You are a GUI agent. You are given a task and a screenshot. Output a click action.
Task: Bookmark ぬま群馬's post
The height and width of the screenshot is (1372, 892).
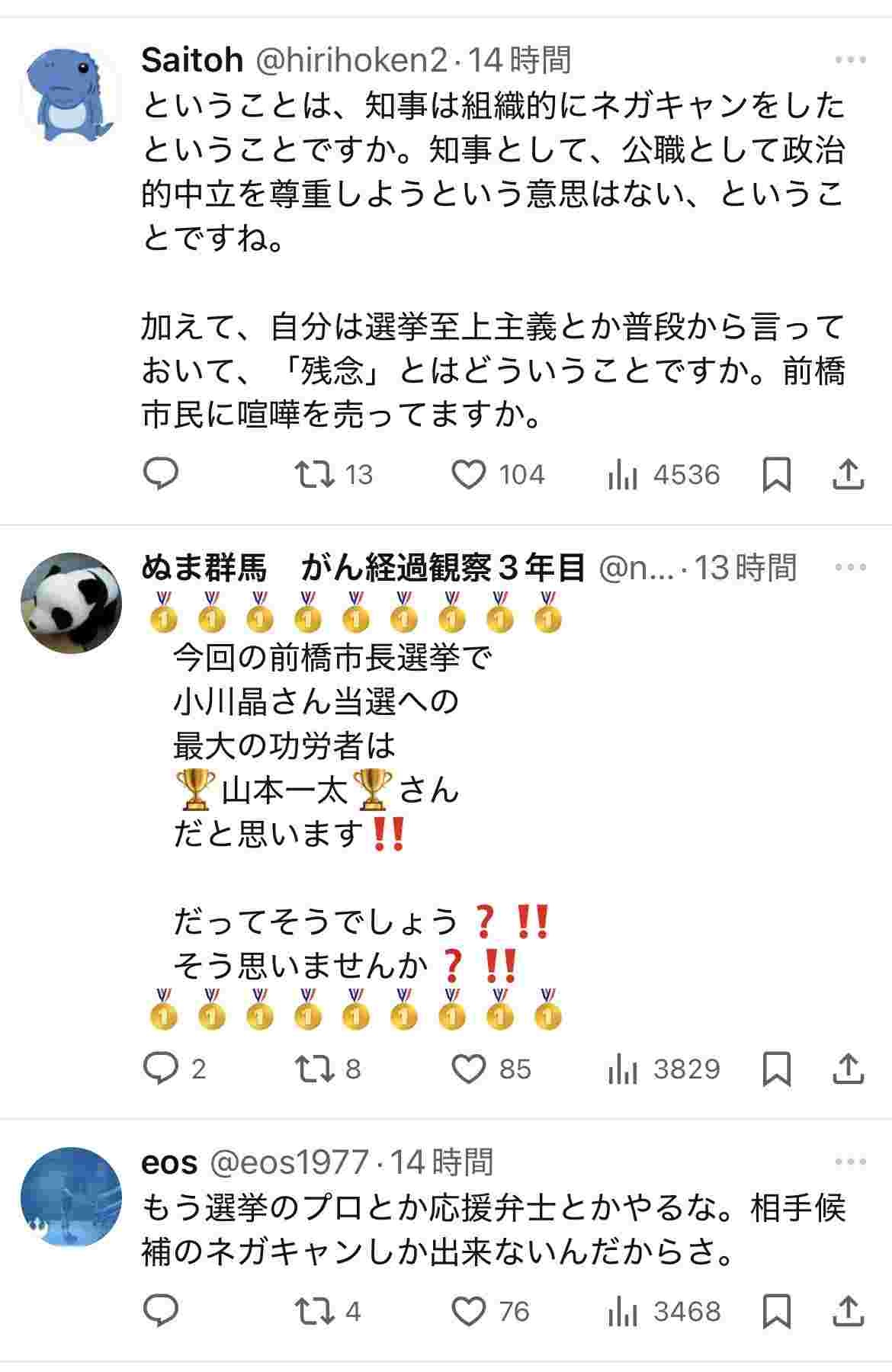pos(777,1069)
